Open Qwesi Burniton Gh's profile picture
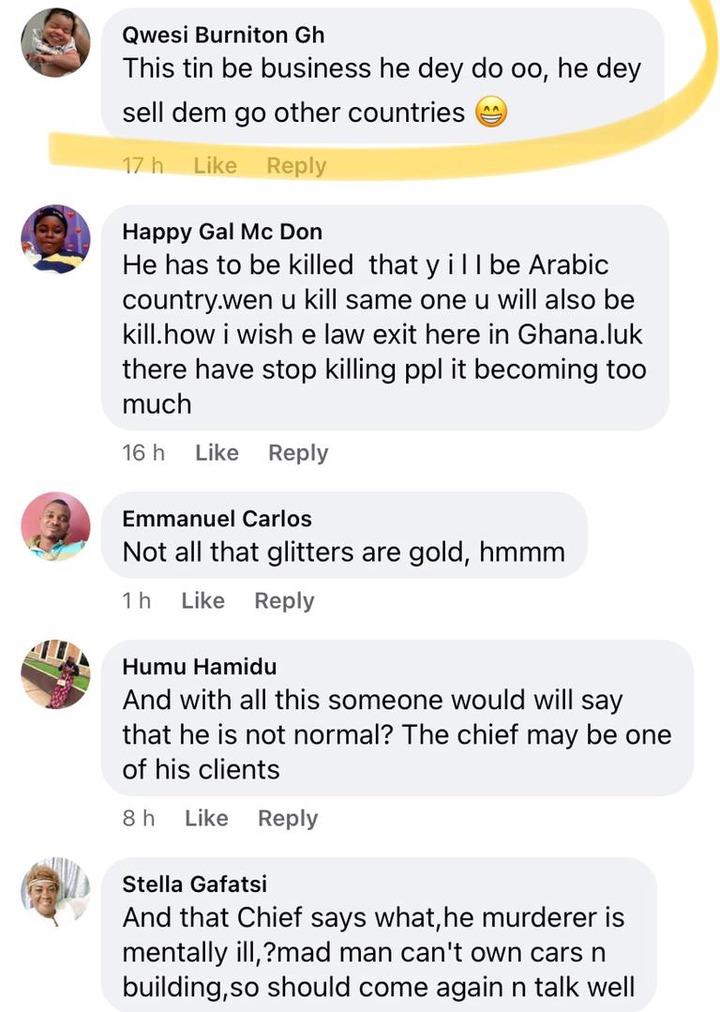 coord(56,44)
